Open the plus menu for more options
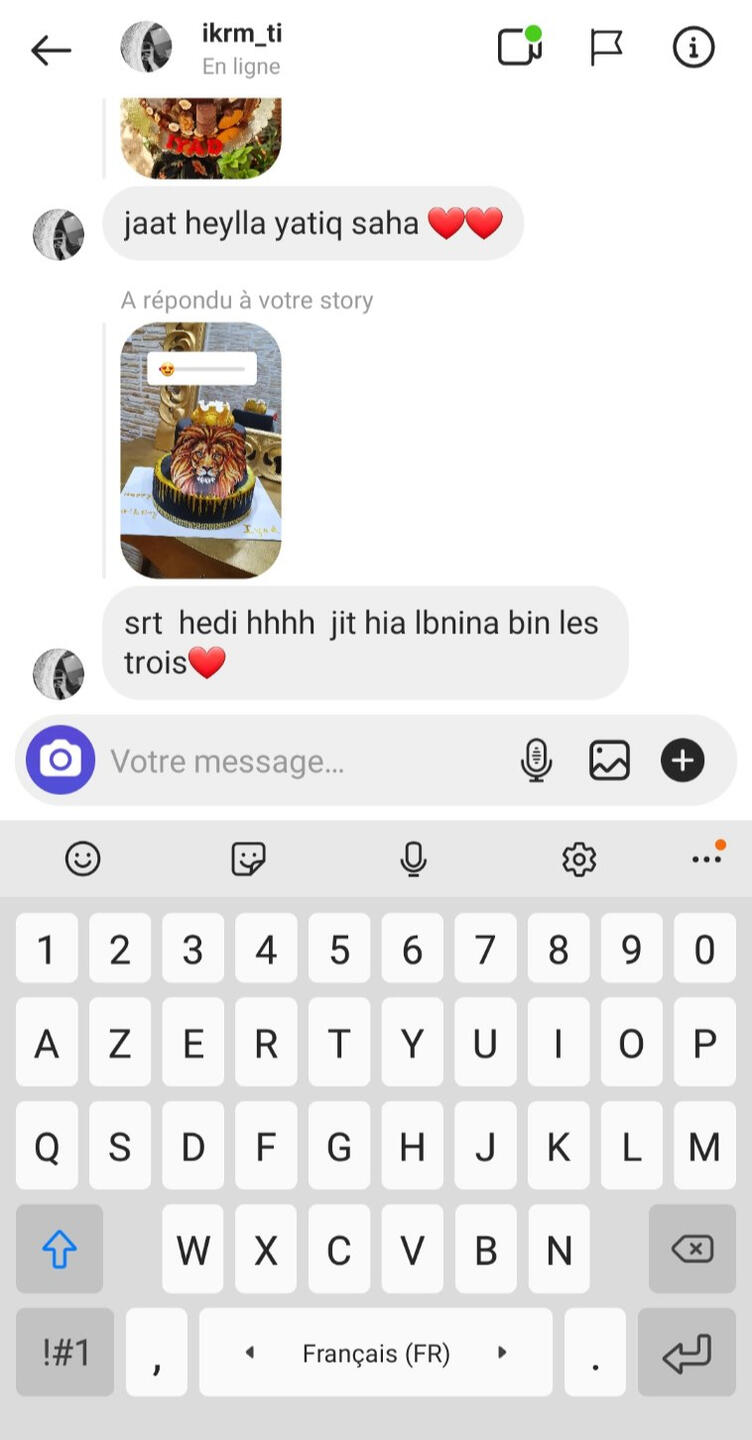 (x=683, y=761)
